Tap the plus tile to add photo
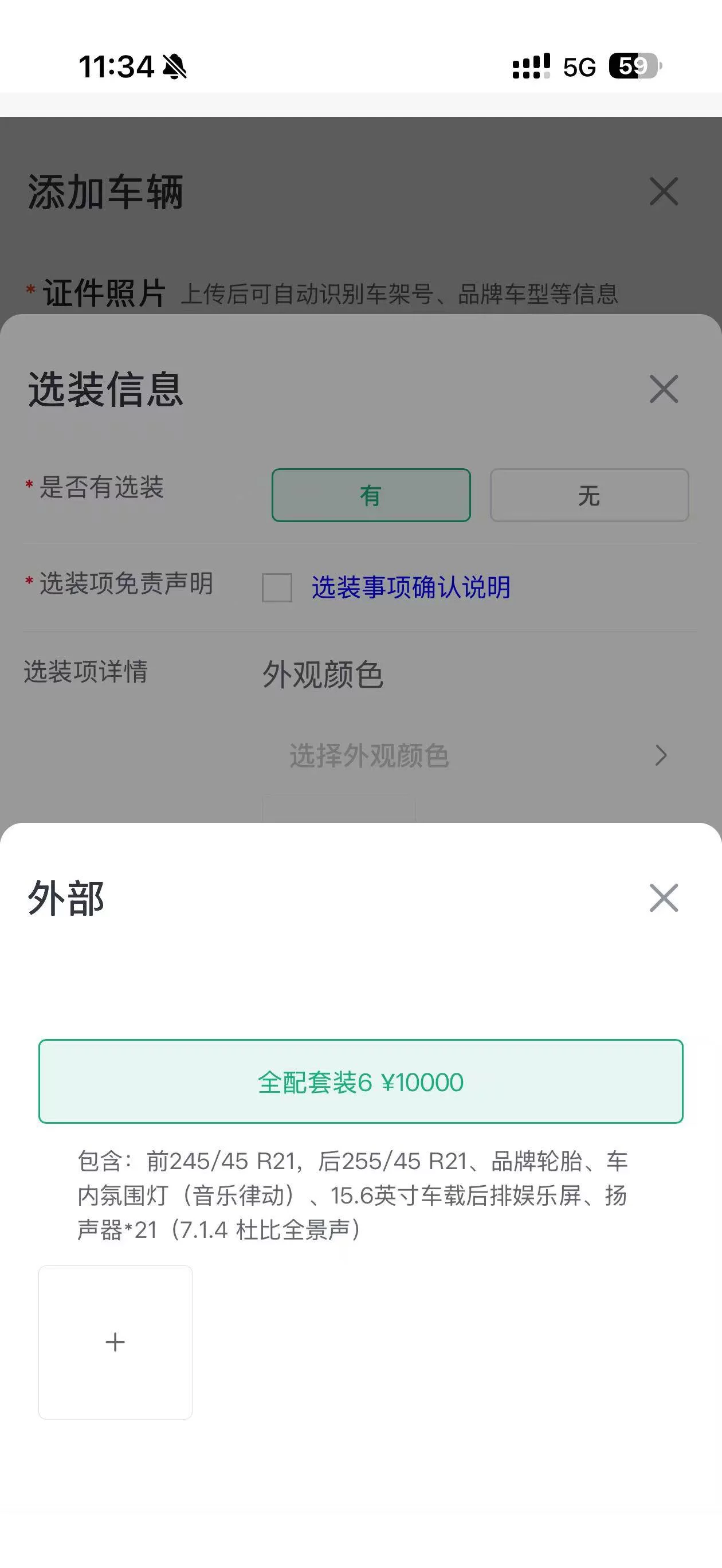The height and width of the screenshot is (1568, 722). tap(116, 1342)
